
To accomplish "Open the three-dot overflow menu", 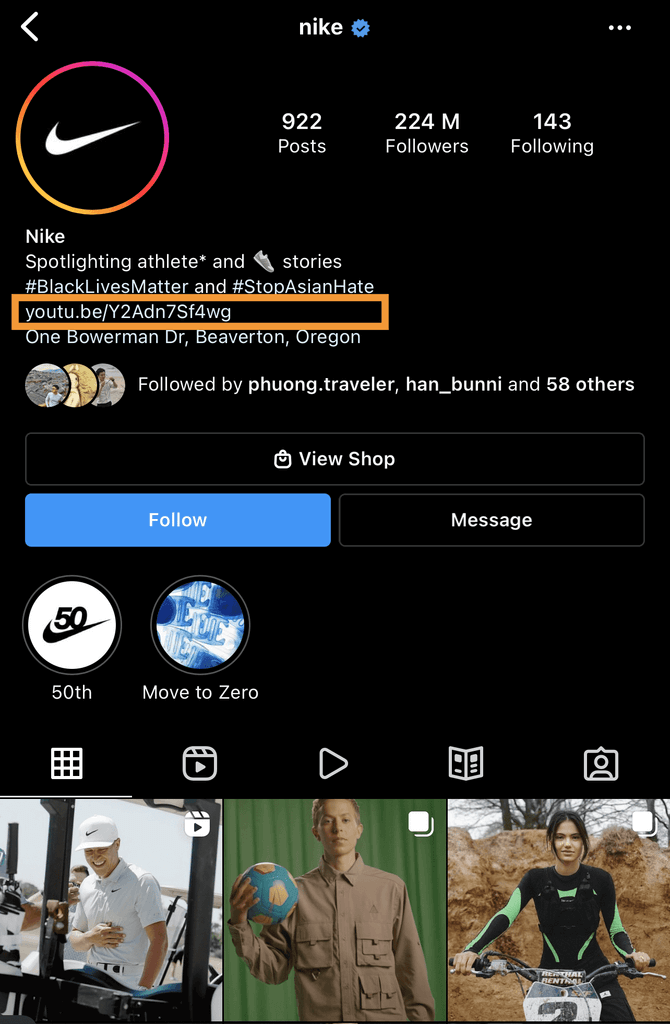I will tap(620, 28).
